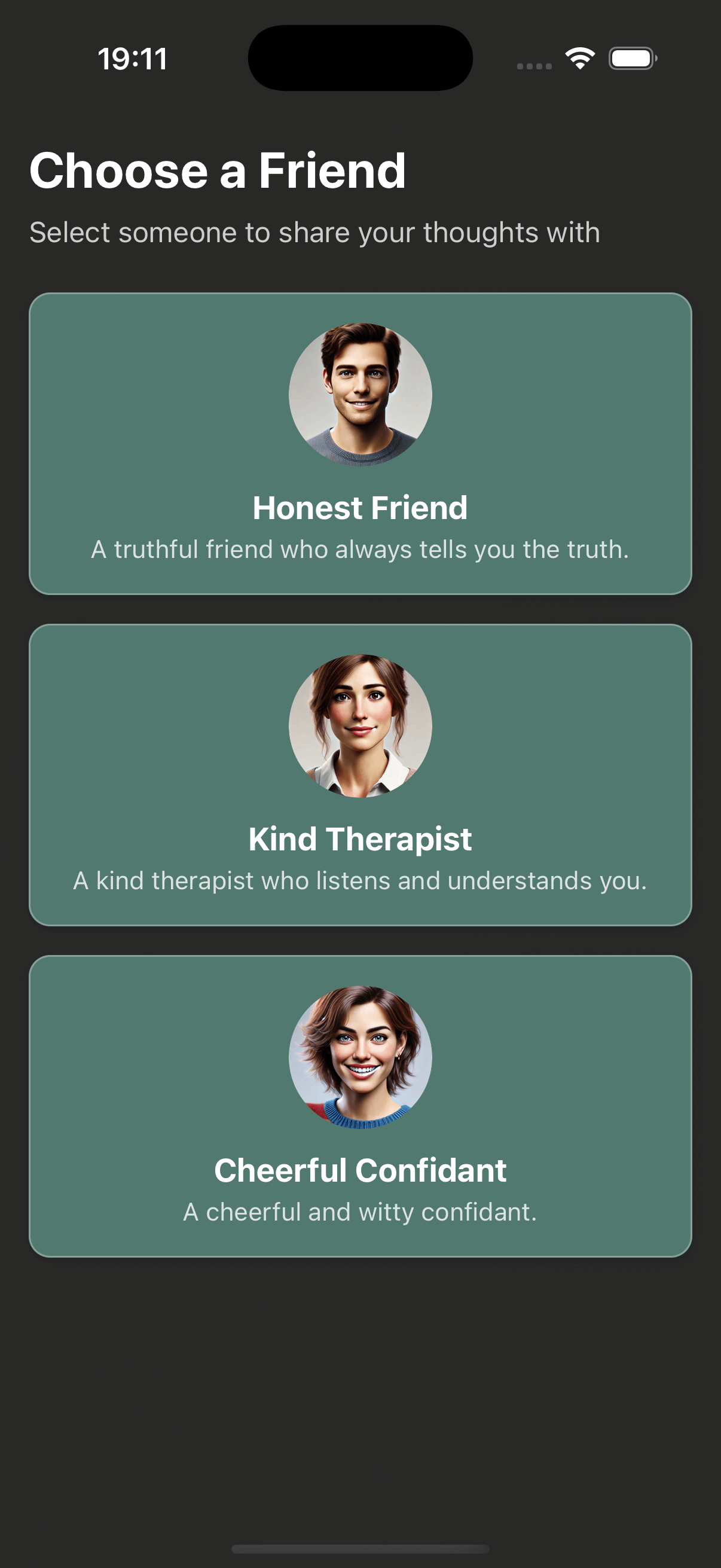Open the Cheerful Confidant card
This screenshot has width=721, height=1568.
pyautogui.click(x=360, y=1106)
